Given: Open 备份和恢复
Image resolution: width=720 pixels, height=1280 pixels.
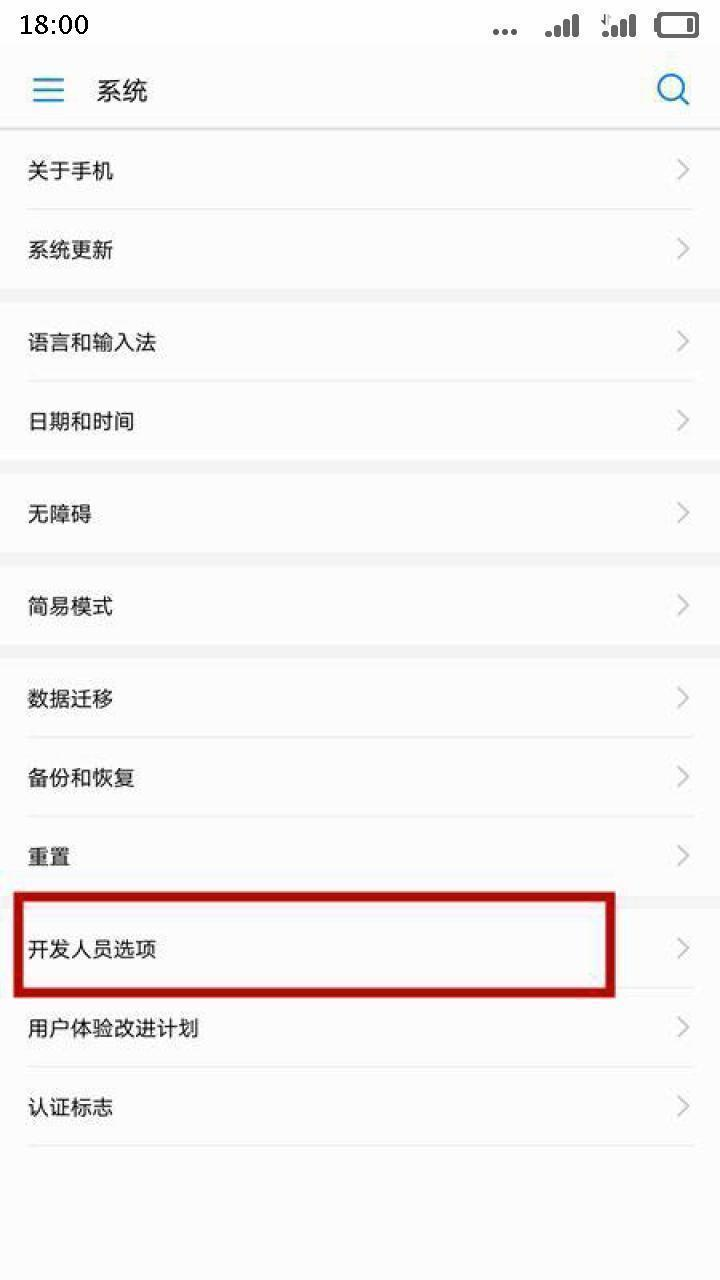Looking at the screenshot, I should tap(360, 777).
